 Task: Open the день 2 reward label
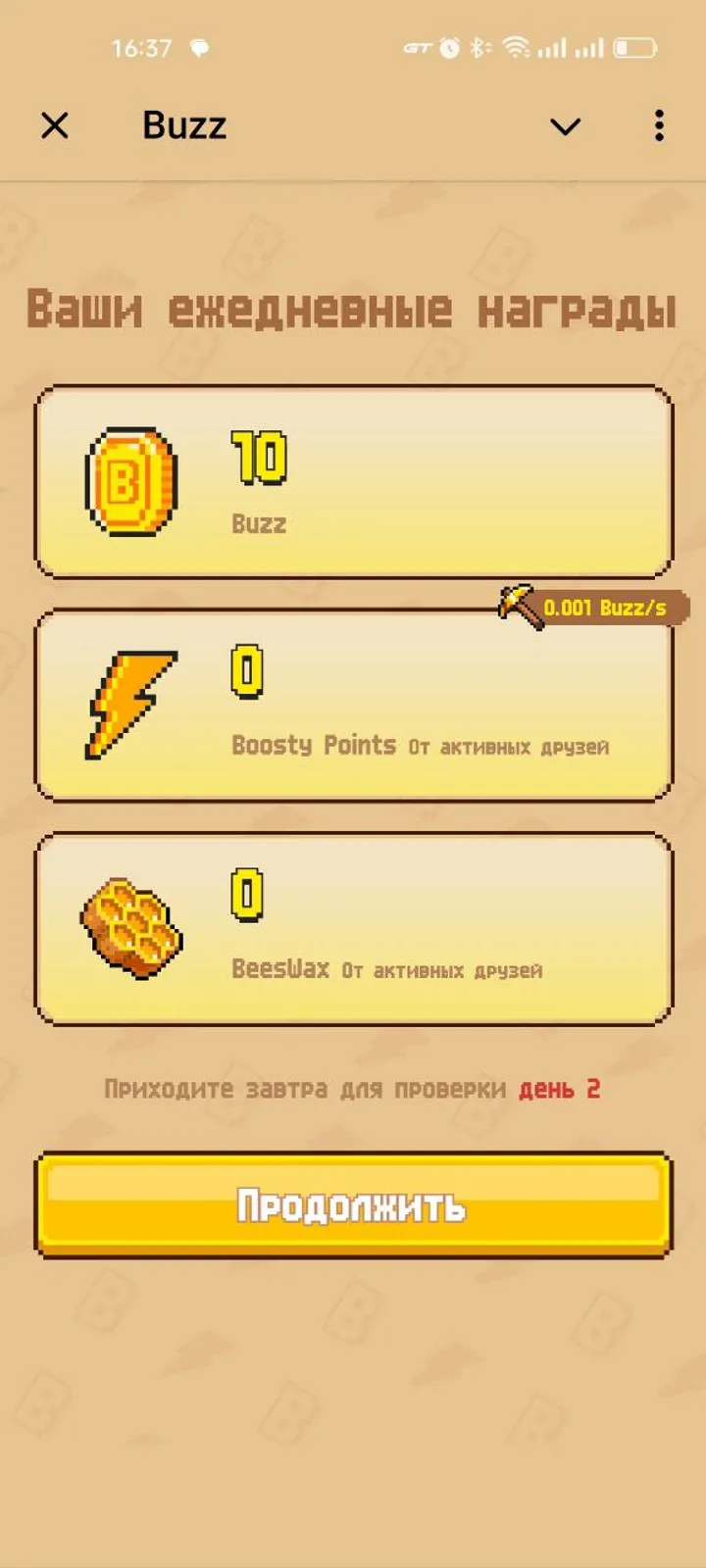(x=559, y=1089)
